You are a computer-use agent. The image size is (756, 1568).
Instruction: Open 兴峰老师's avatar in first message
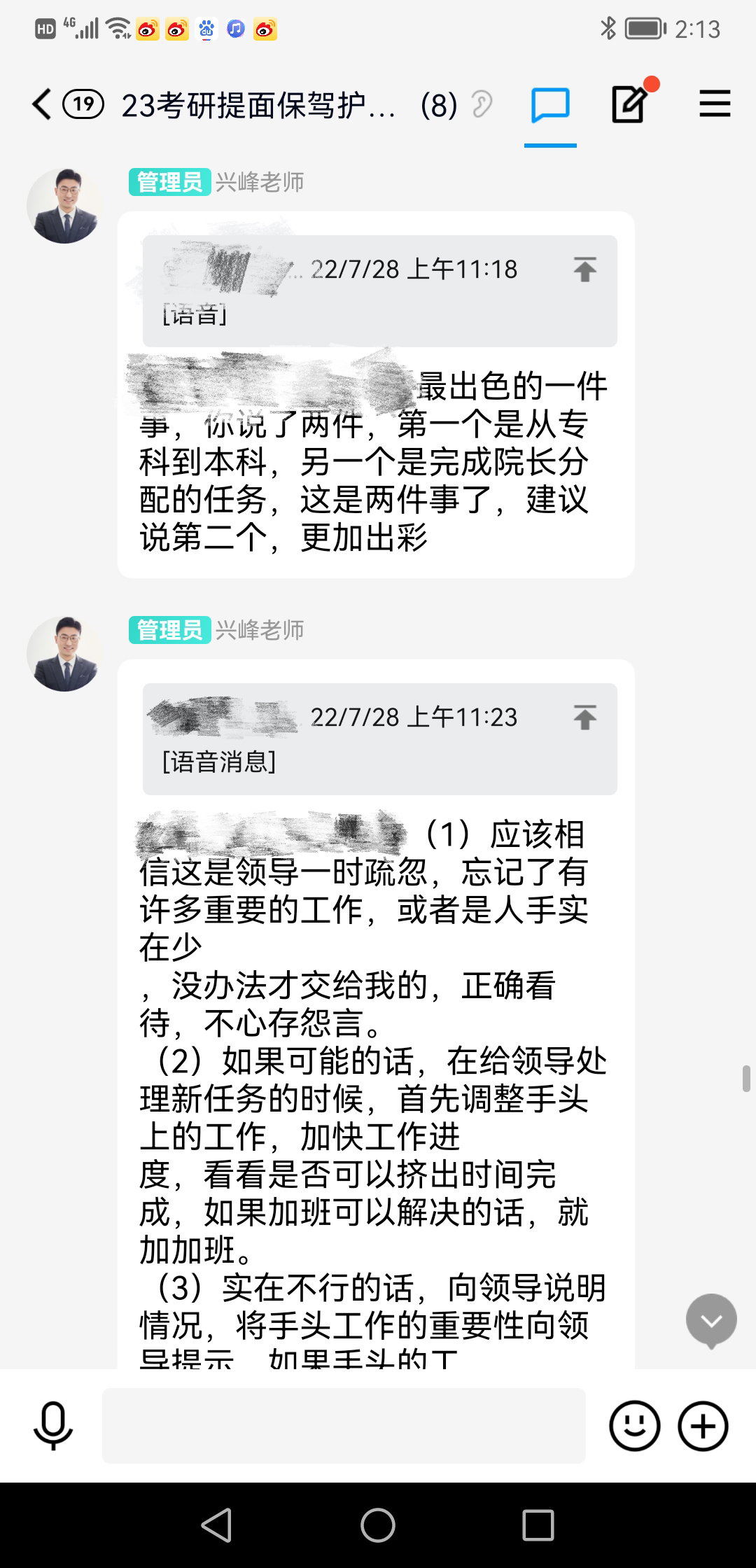tap(64, 206)
